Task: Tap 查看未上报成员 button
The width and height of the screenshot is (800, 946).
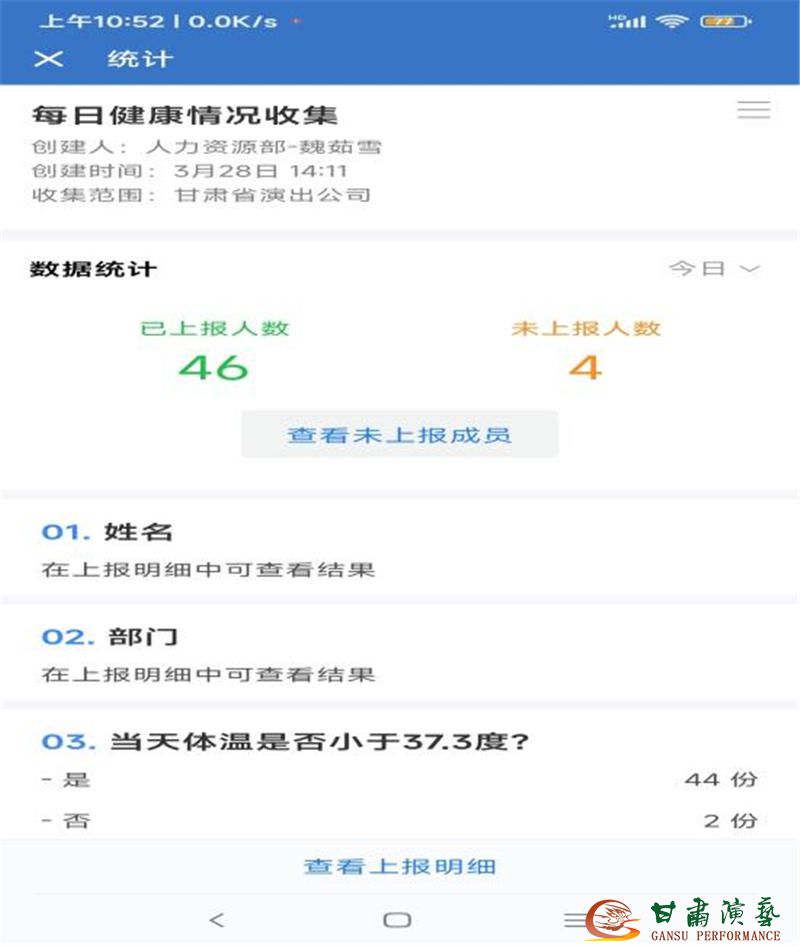Action: [x=399, y=434]
